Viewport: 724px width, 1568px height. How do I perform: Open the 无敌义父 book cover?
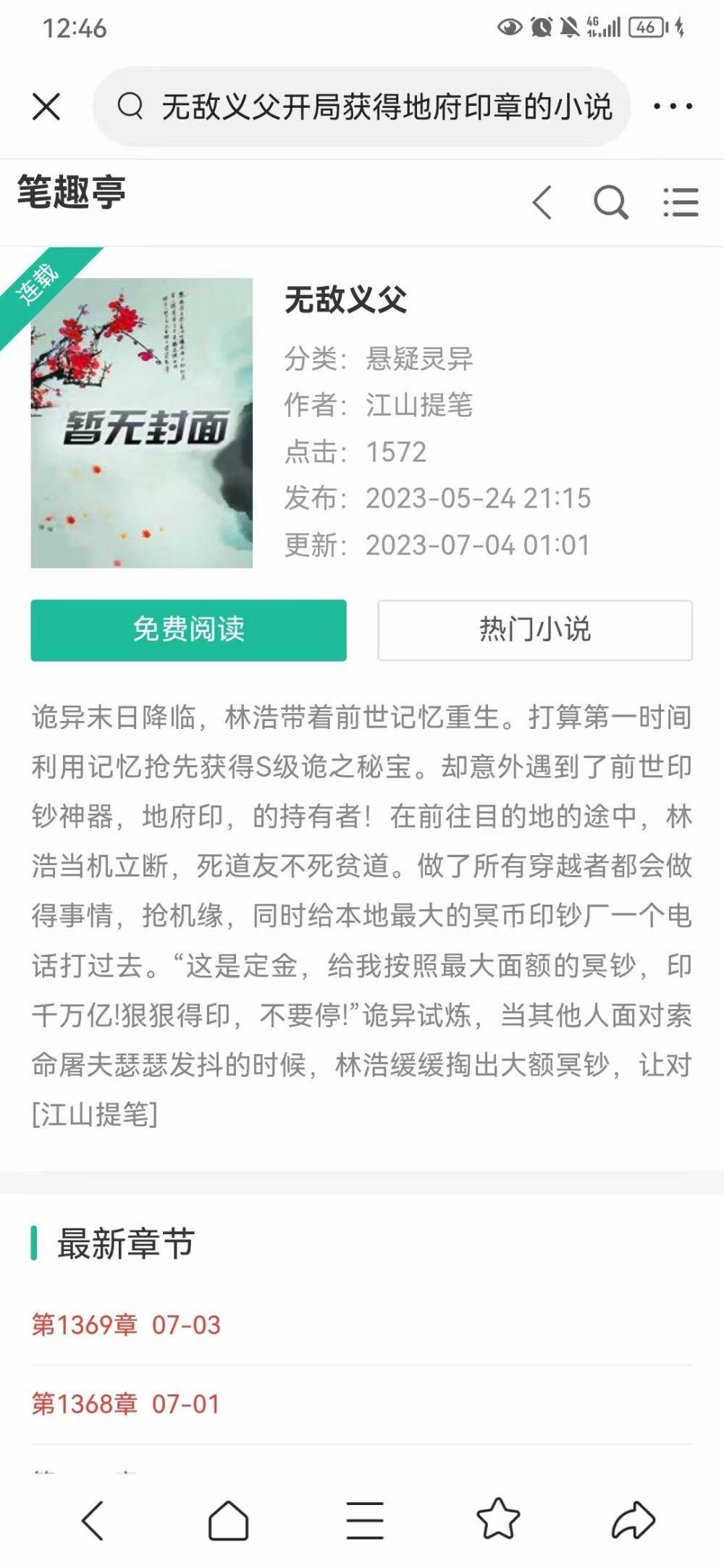(142, 423)
